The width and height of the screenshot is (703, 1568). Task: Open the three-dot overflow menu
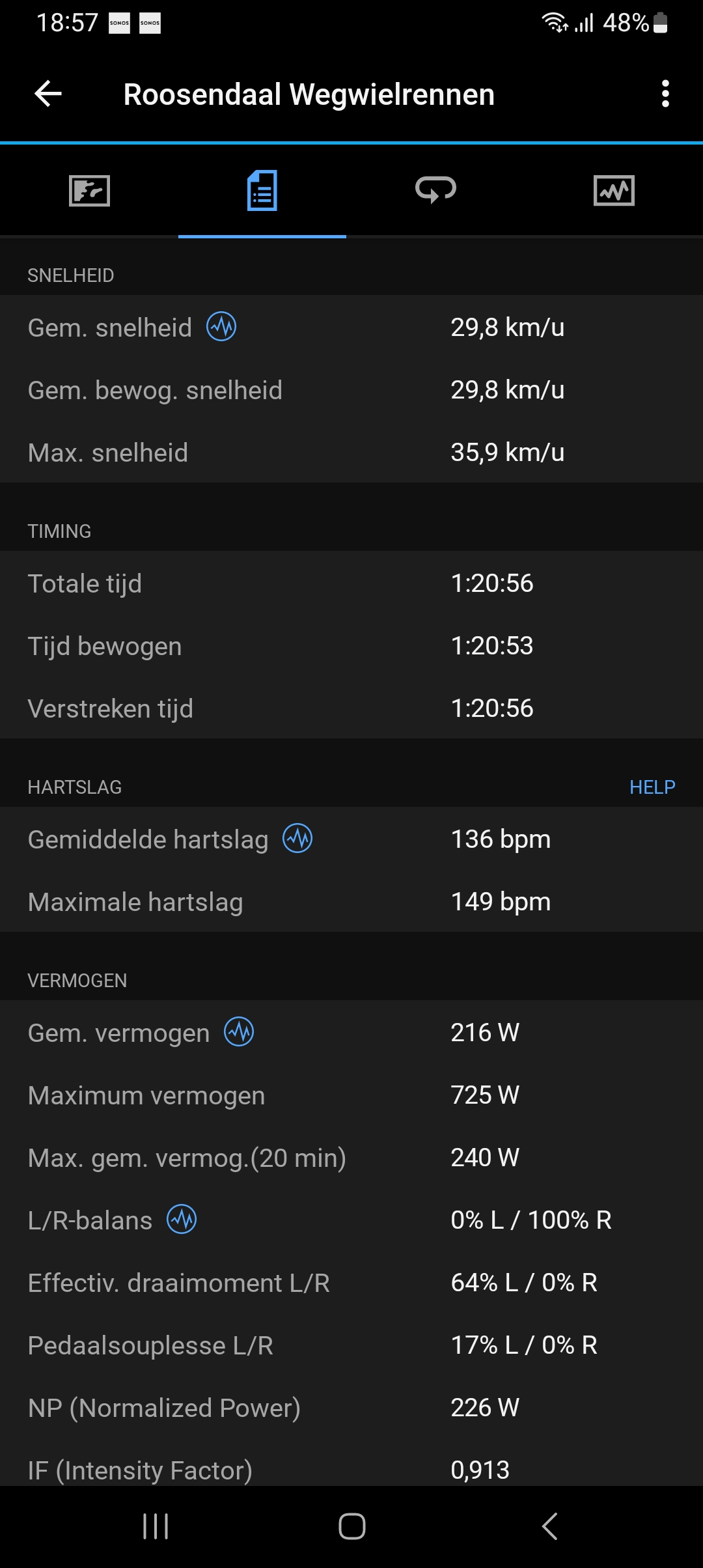pyautogui.click(x=665, y=94)
